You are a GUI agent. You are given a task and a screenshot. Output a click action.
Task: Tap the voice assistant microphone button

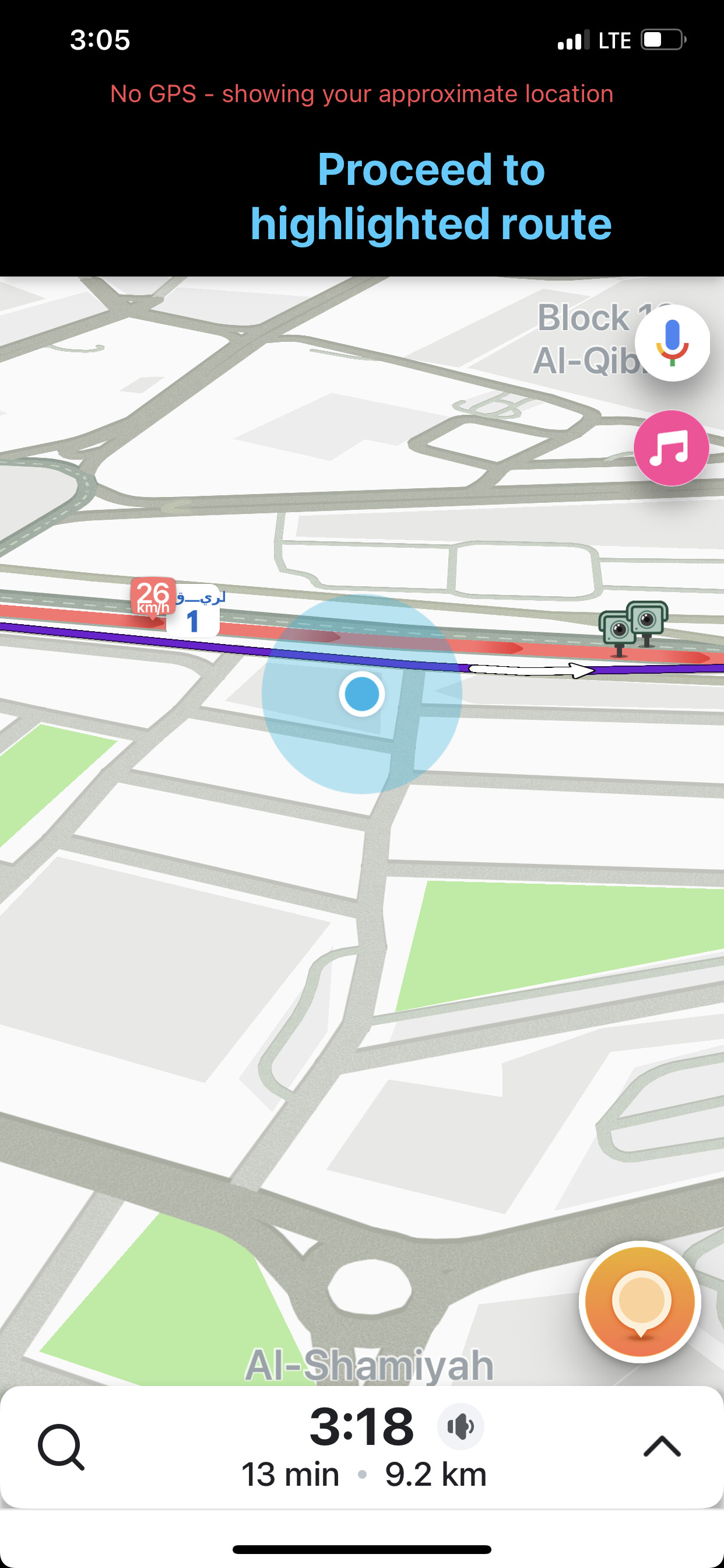[x=672, y=342]
